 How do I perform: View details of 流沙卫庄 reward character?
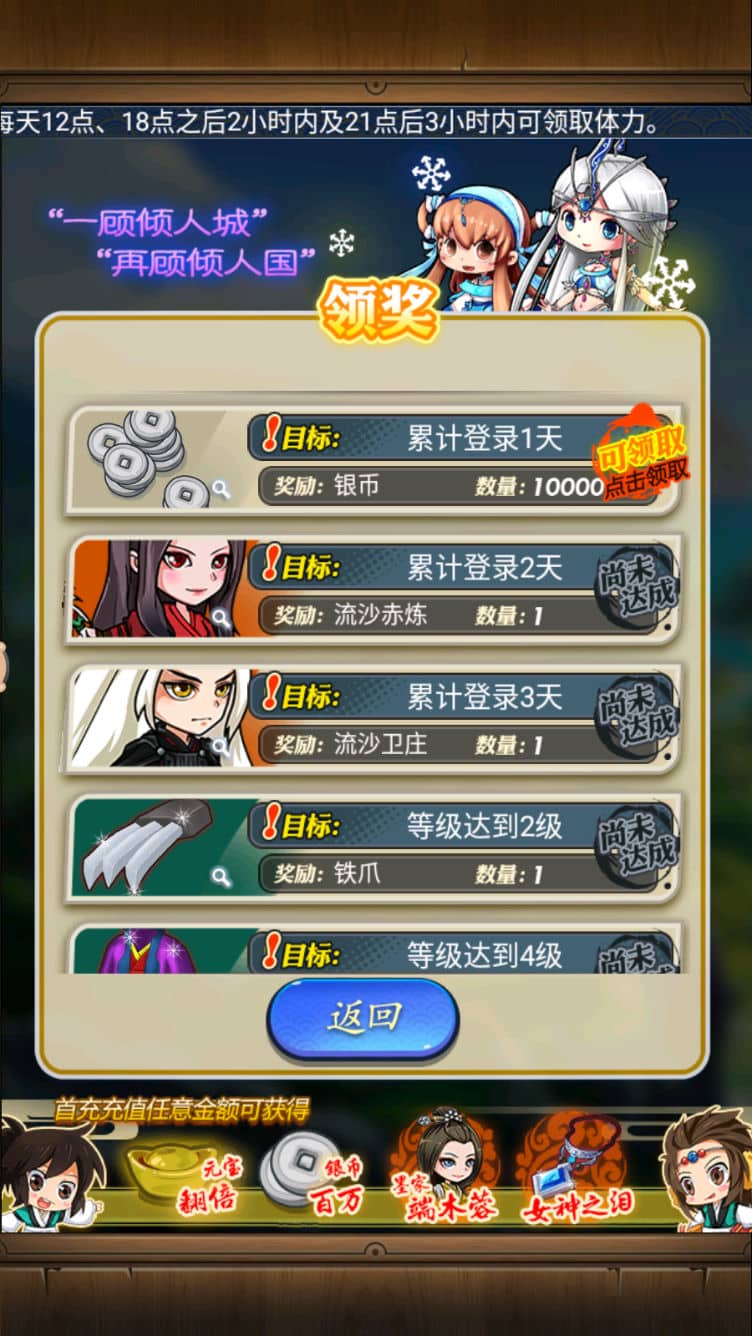(160, 719)
